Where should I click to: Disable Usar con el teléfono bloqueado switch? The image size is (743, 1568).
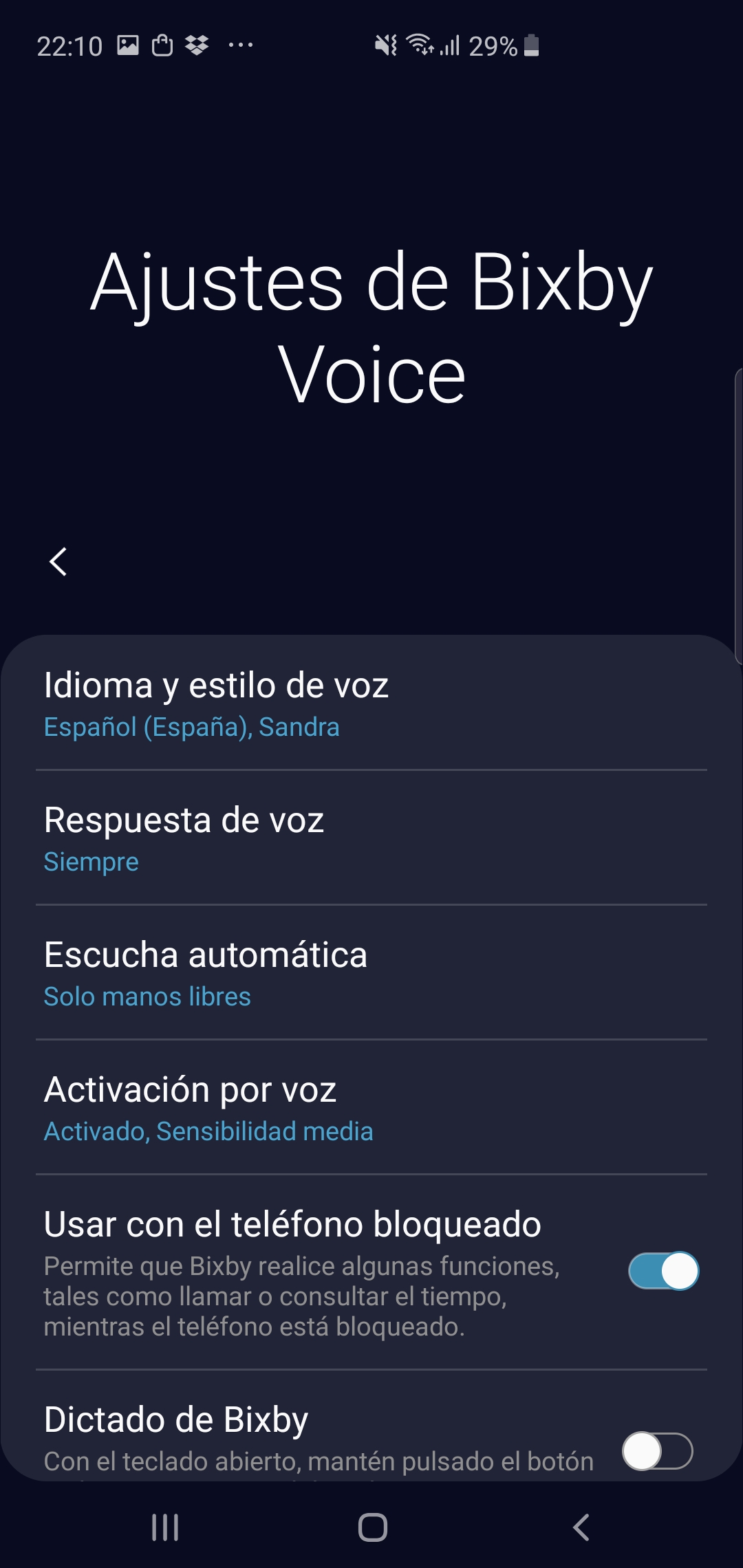point(663,1271)
